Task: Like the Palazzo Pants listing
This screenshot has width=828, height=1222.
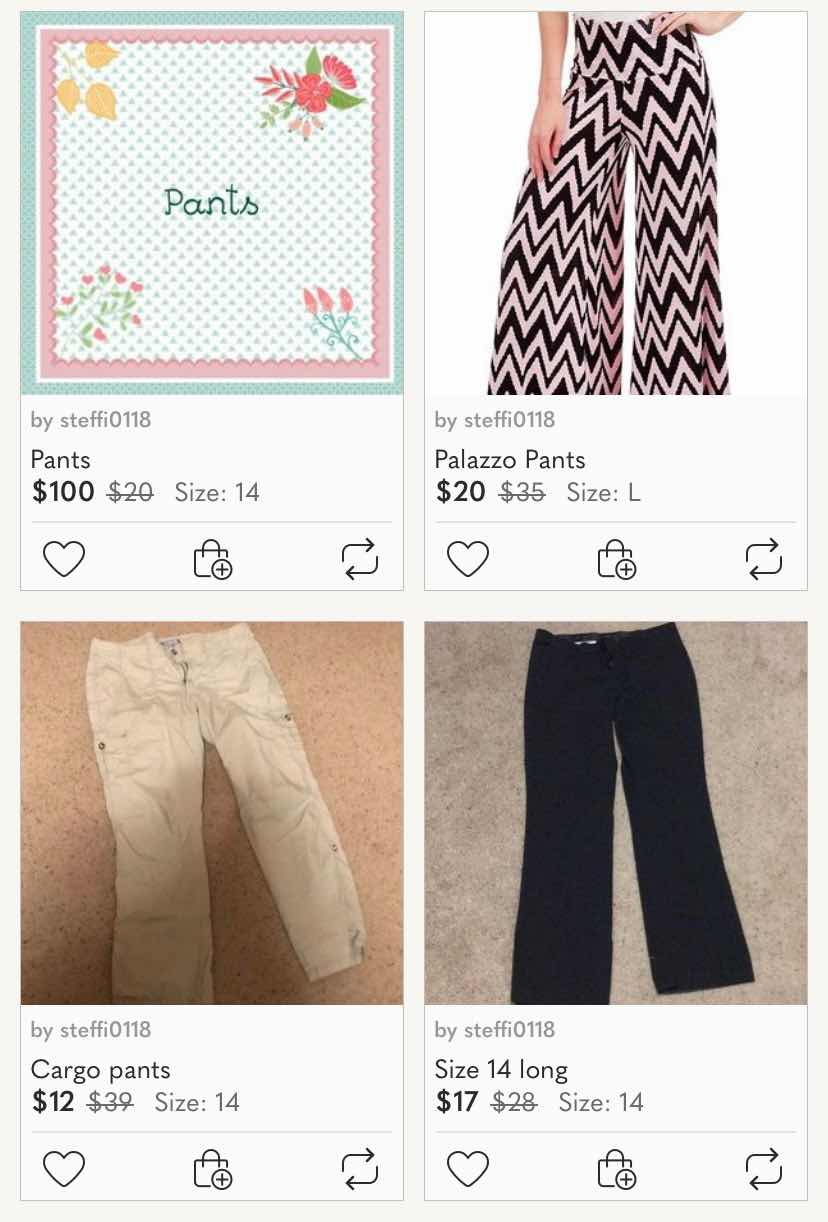Action: tap(467, 559)
